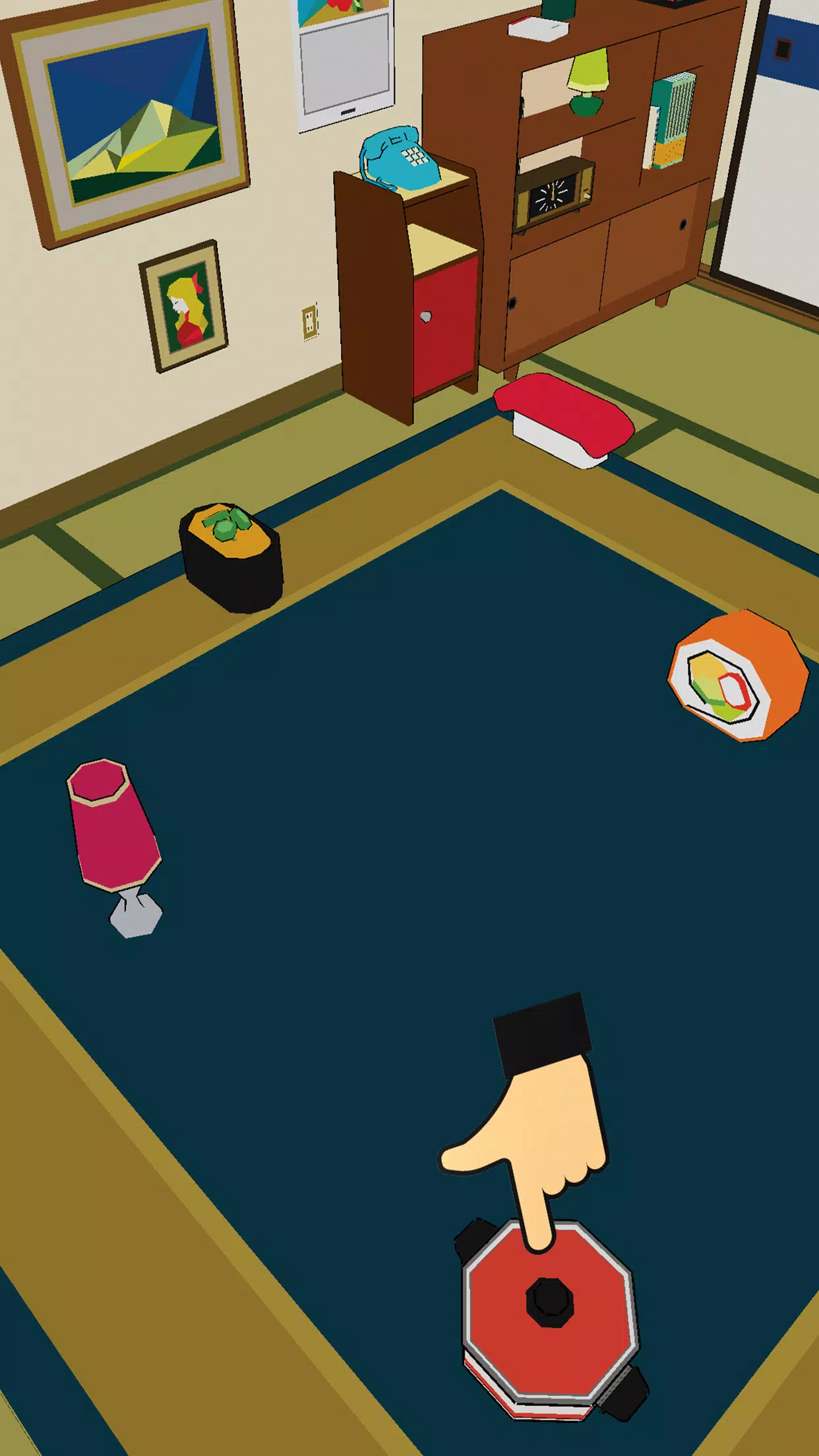The image size is (819, 1456).
Task: Tap the red octagonal pot under the pointing hand
Action: pos(551,1314)
